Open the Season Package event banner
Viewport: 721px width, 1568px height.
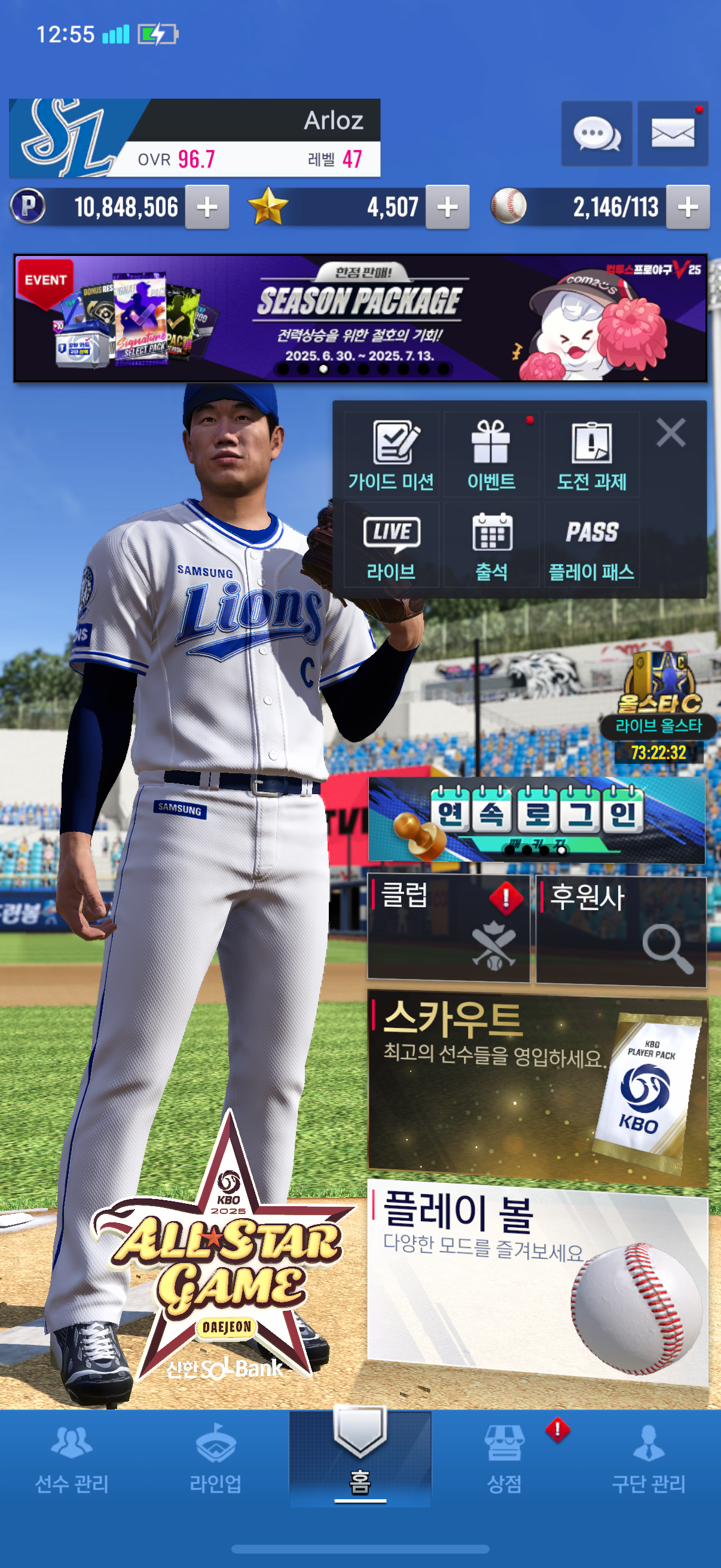[x=360, y=318]
